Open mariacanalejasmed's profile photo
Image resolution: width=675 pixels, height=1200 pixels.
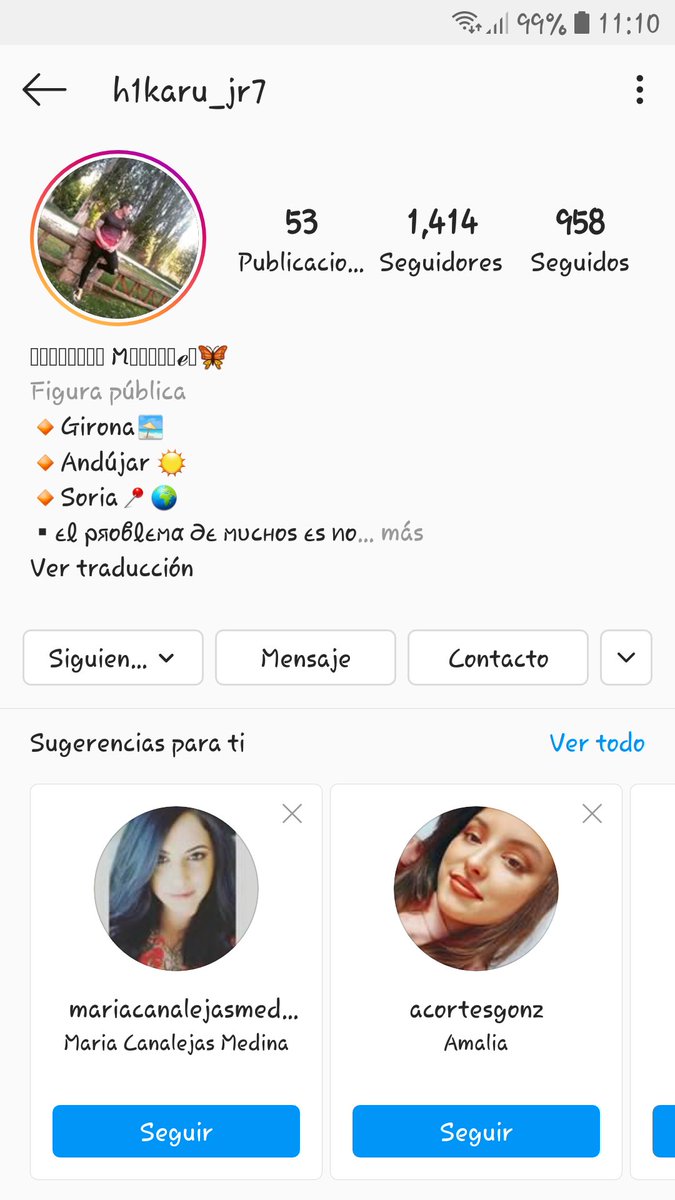pos(176,888)
